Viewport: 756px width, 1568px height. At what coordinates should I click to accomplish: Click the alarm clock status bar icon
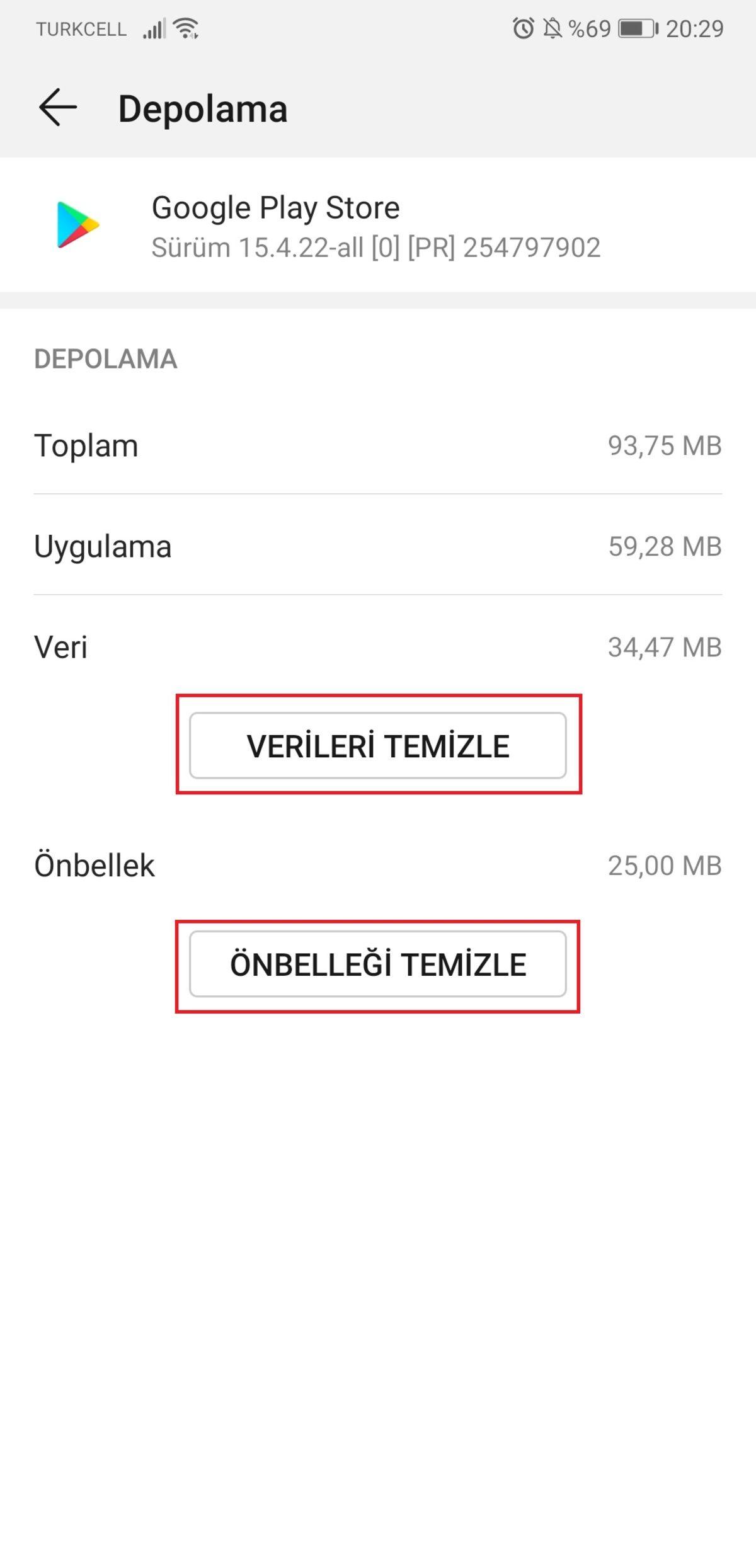(x=520, y=28)
